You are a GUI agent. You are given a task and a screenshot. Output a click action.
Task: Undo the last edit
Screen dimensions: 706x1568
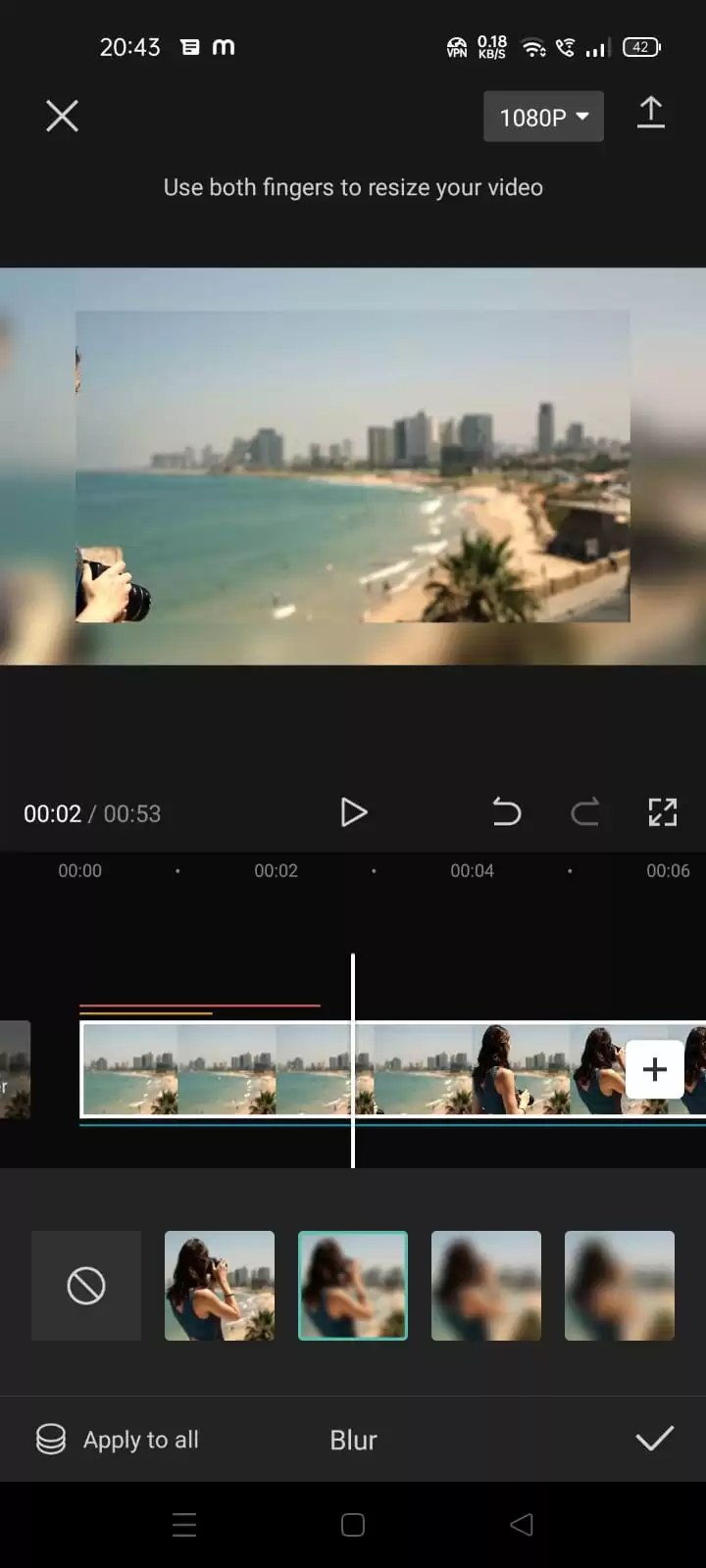point(506,812)
